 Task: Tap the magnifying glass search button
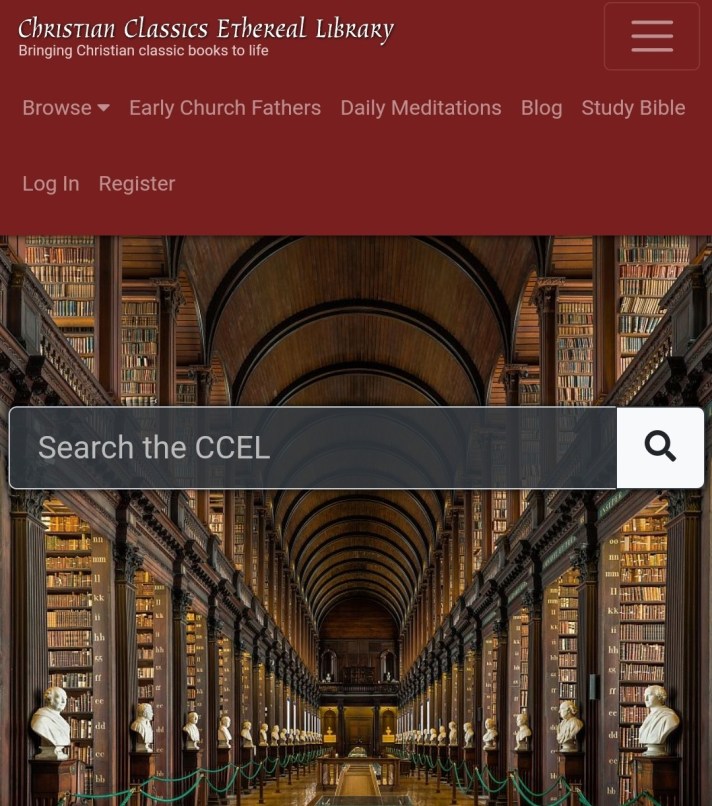pyautogui.click(x=660, y=447)
